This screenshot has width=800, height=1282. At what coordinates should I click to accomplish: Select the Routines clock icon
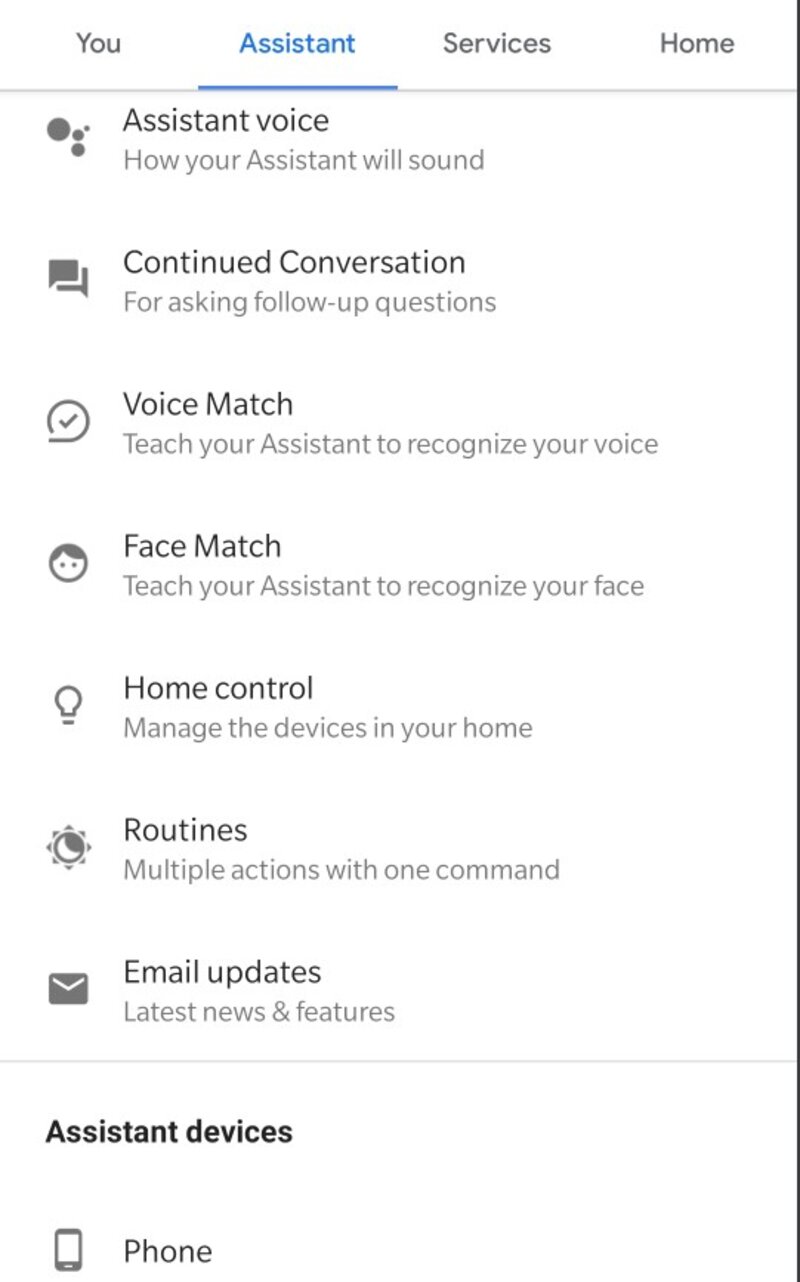pyautogui.click(x=68, y=846)
